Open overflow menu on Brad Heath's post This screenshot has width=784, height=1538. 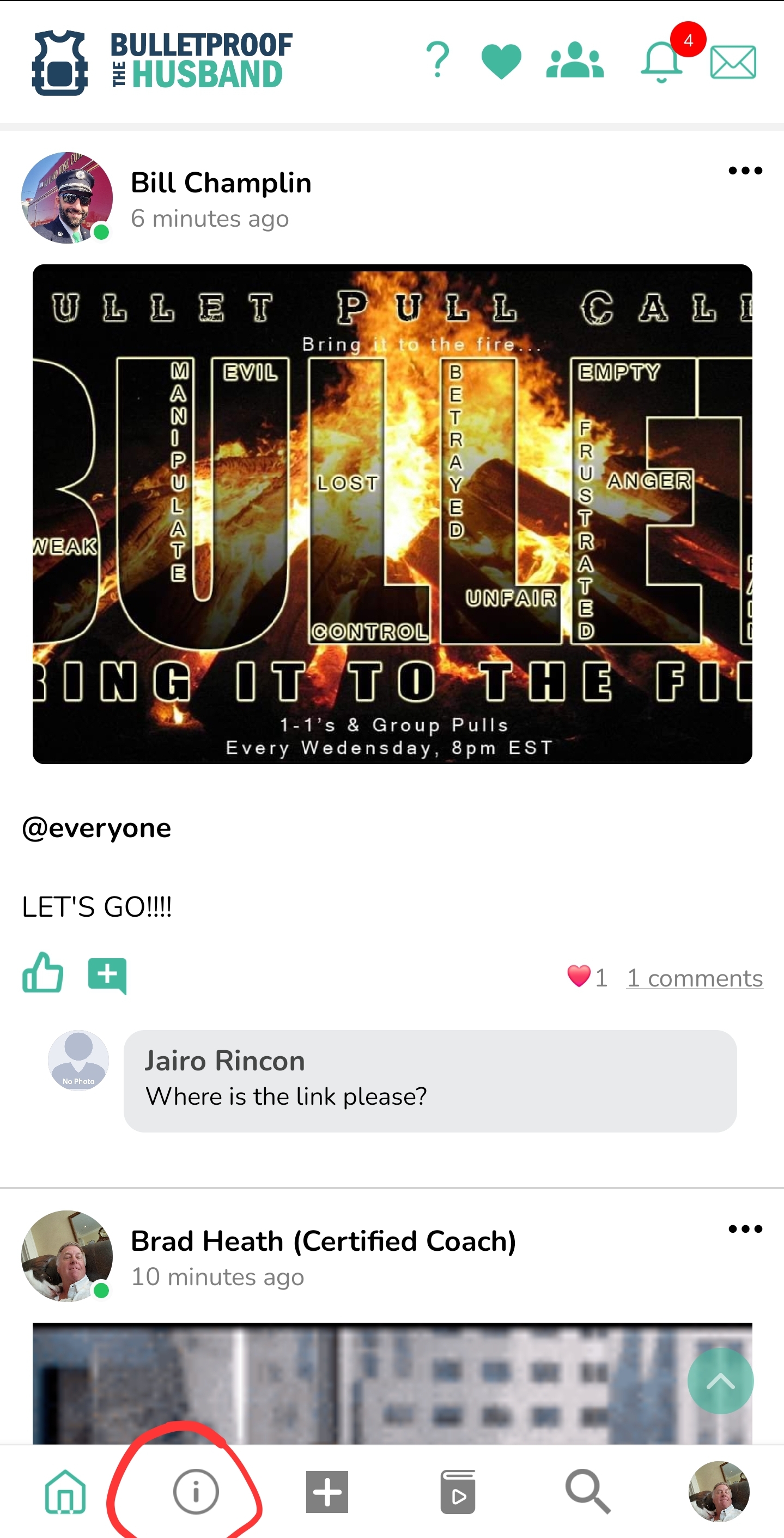pos(745,1229)
